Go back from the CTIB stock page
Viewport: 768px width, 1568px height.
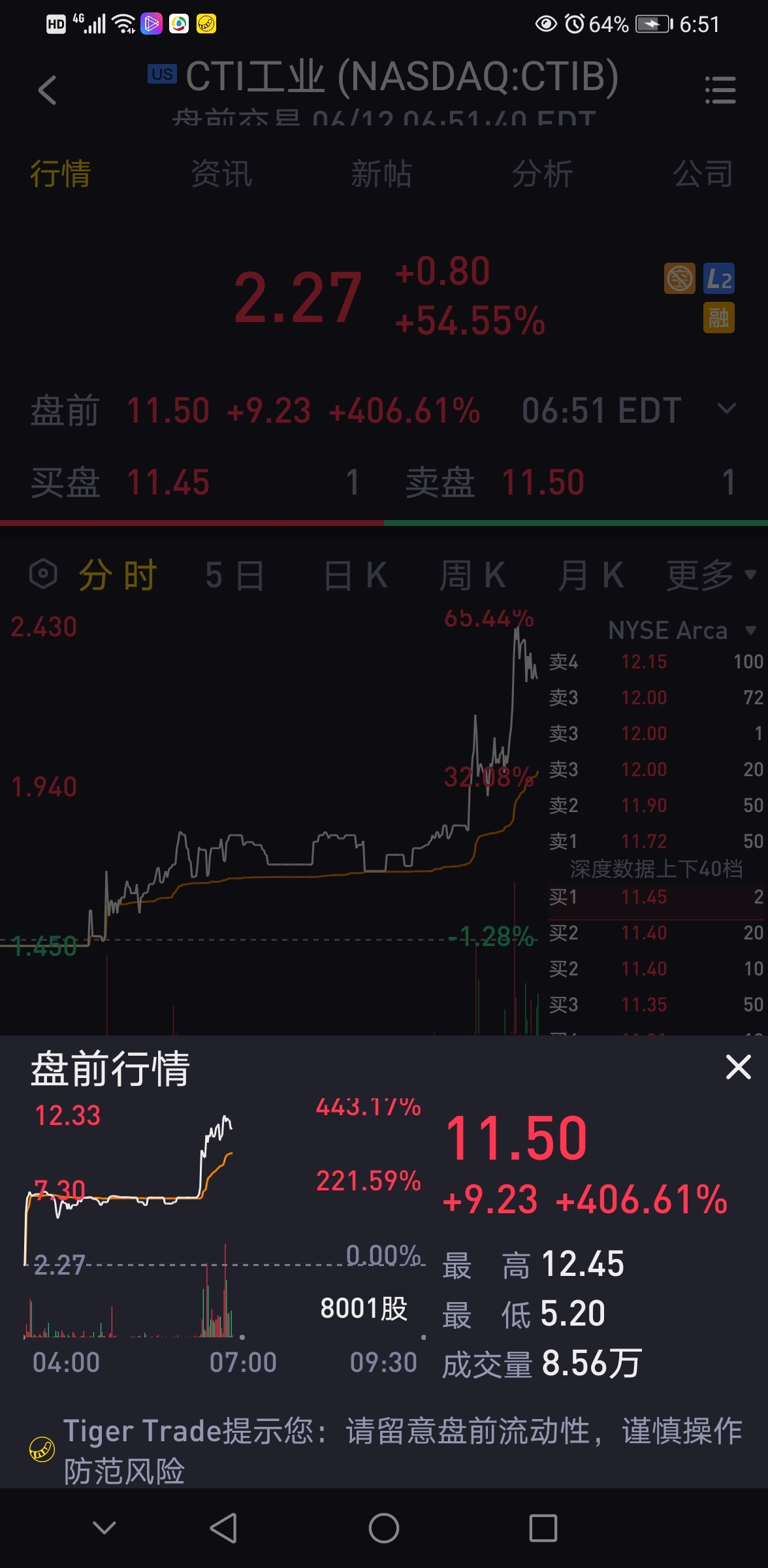pyautogui.click(x=47, y=90)
